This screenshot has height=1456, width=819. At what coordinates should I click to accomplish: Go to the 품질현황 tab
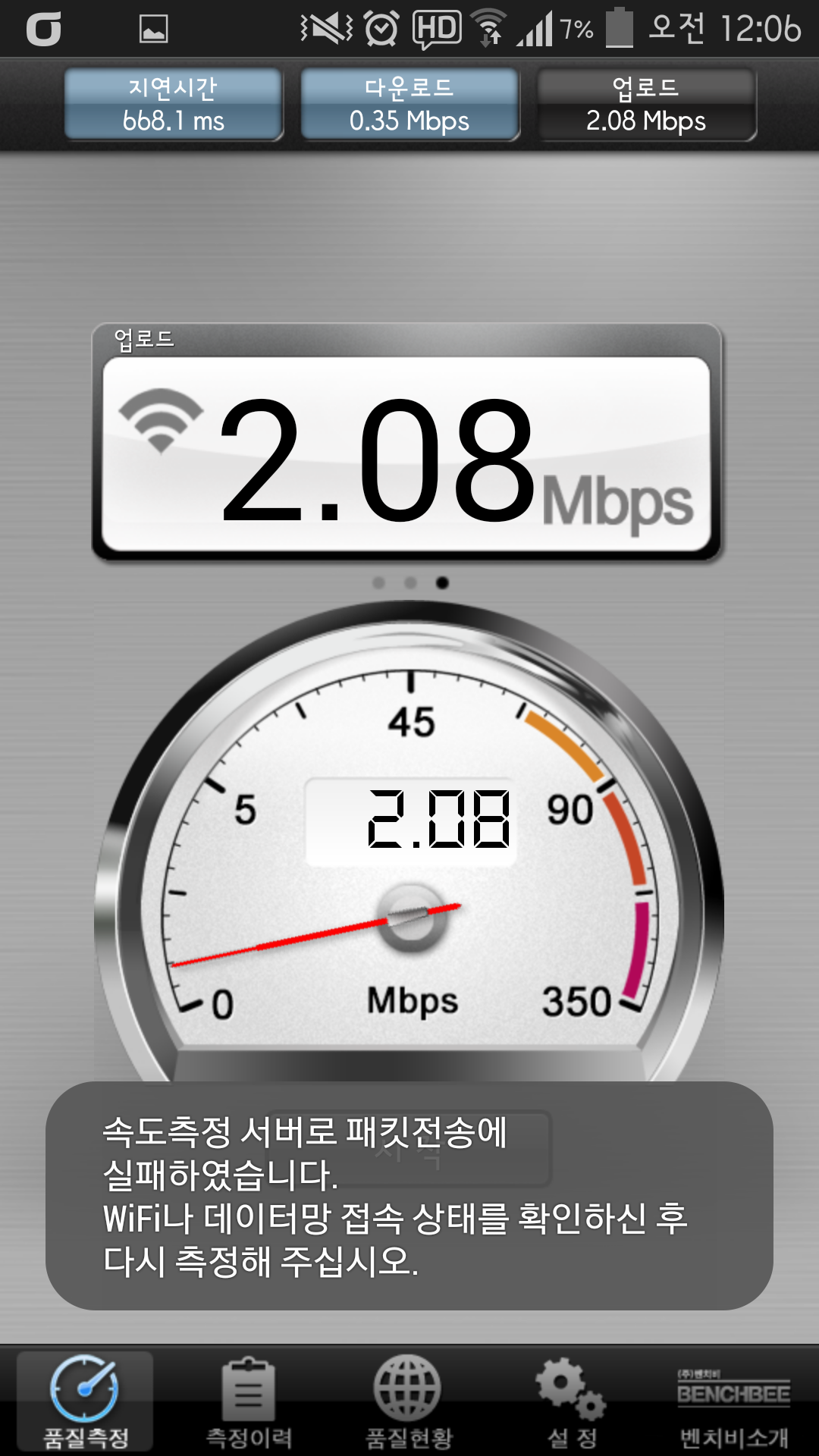(x=409, y=1401)
